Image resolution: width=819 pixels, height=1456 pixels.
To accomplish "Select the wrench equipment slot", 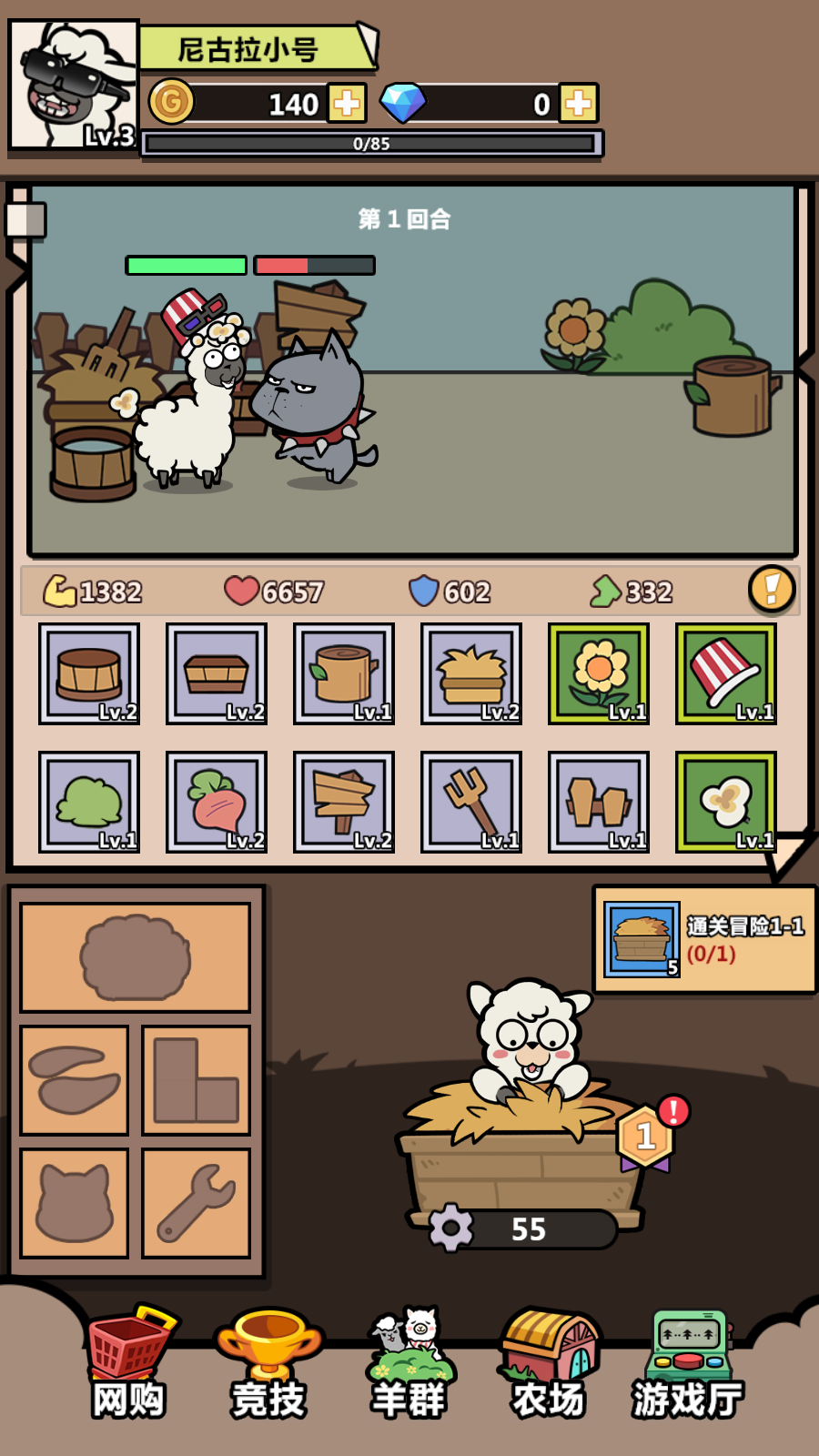I will click(x=196, y=1203).
